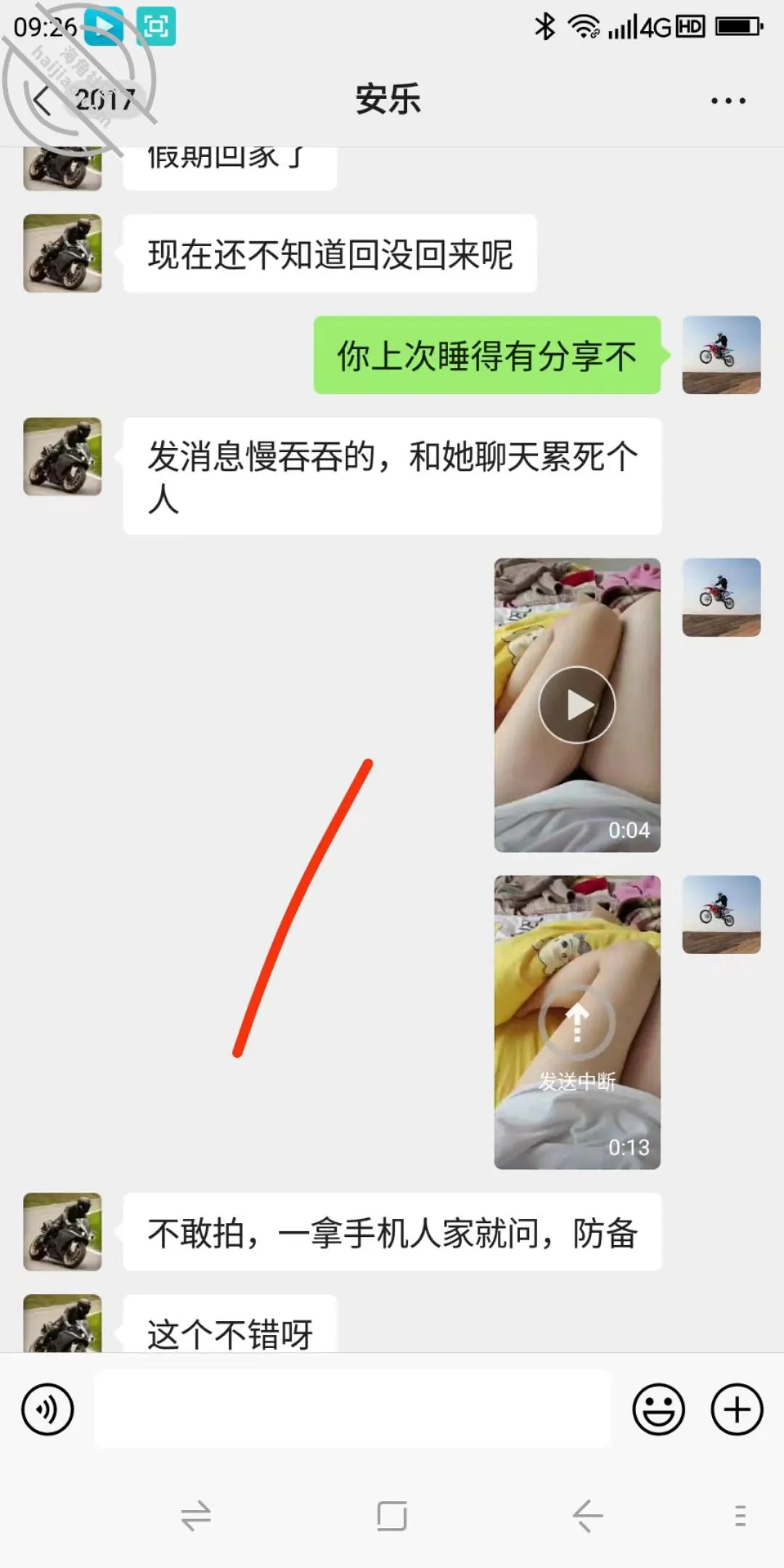
Task: Resend the interrupted 0:13 video
Action: click(x=577, y=1022)
